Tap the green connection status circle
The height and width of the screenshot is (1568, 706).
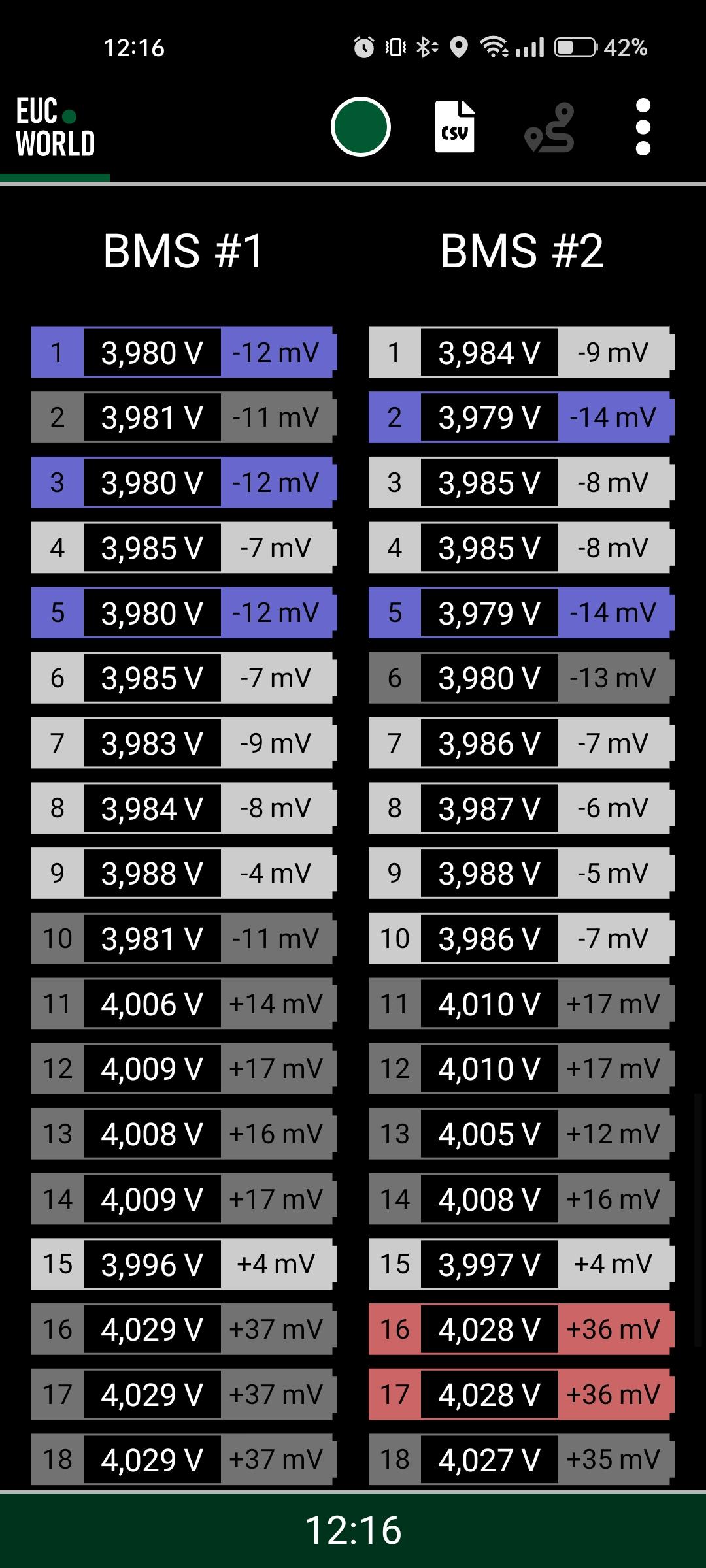pyautogui.click(x=361, y=127)
